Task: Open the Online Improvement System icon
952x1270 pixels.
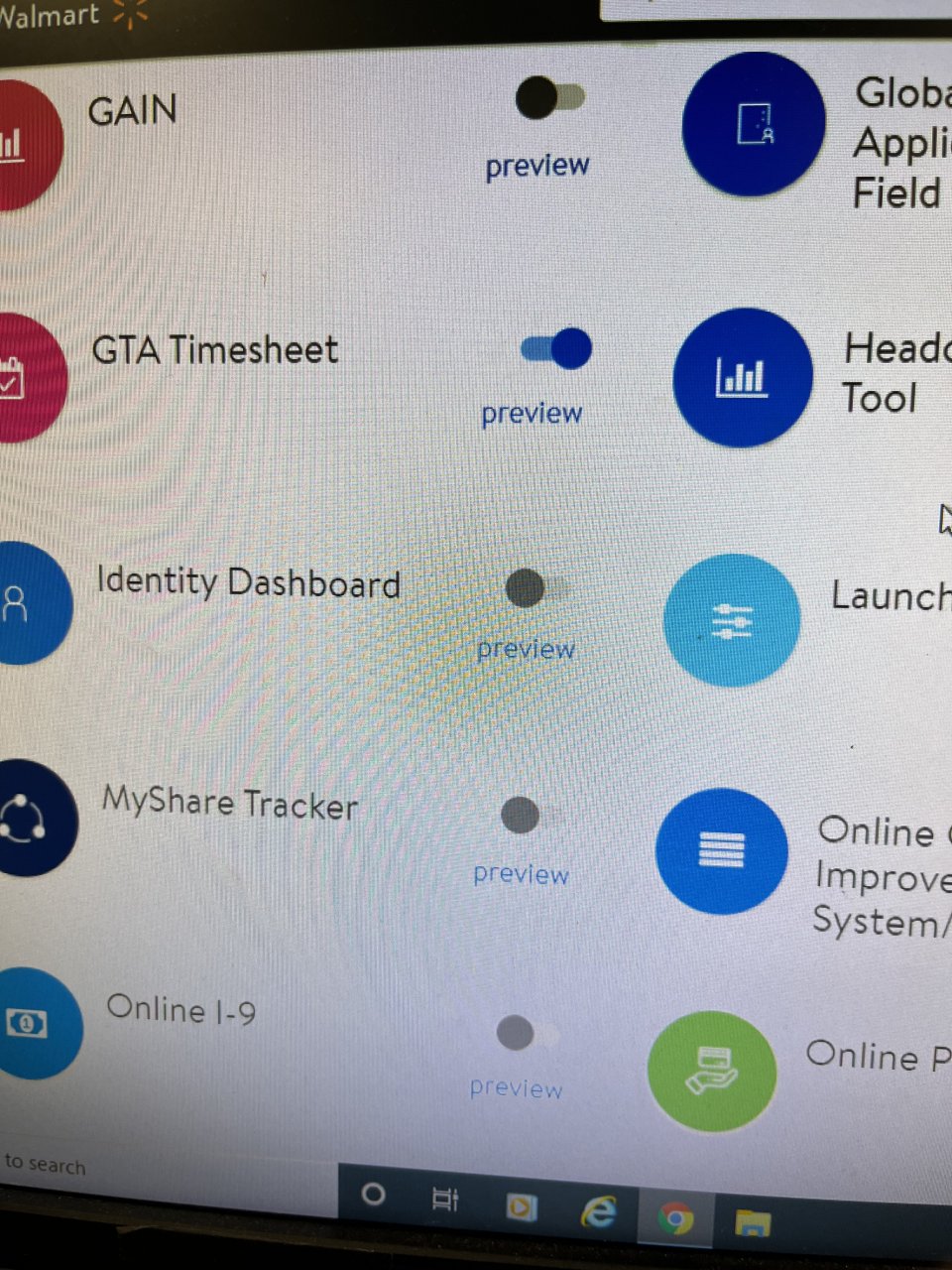Action: pos(722,850)
